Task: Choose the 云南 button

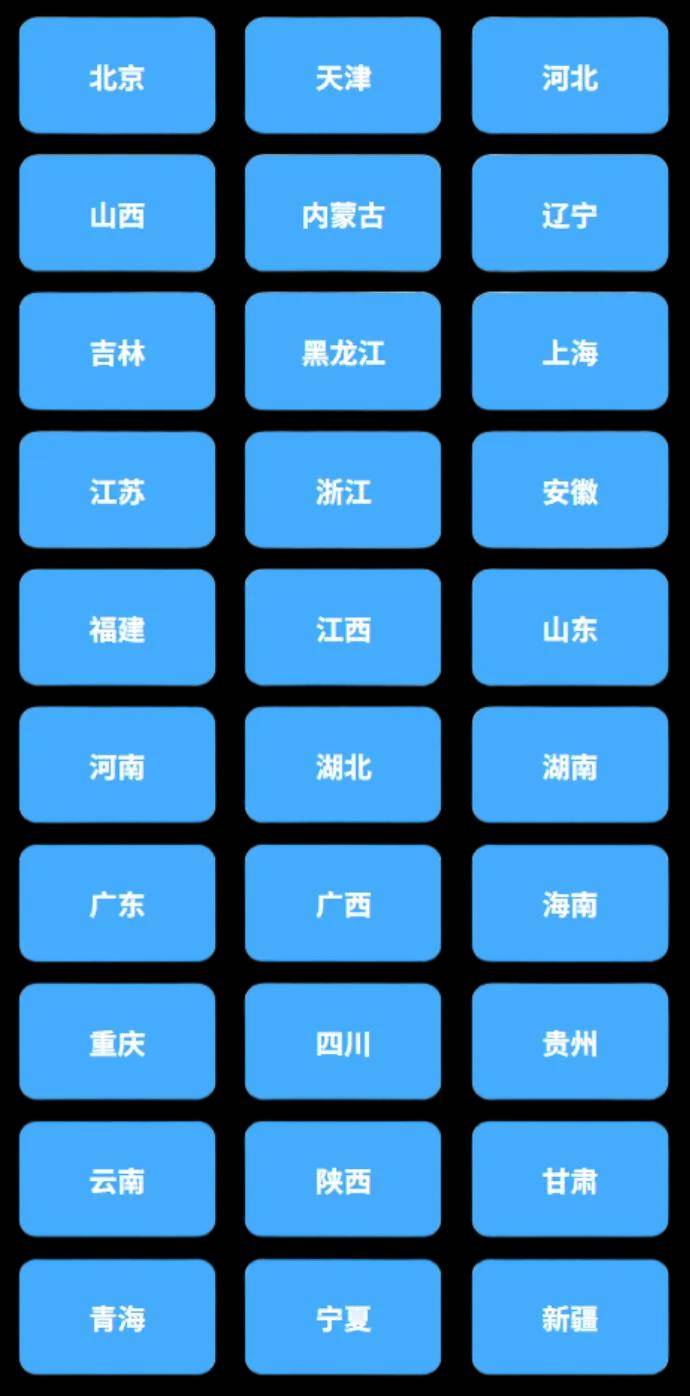Action: tap(117, 1180)
